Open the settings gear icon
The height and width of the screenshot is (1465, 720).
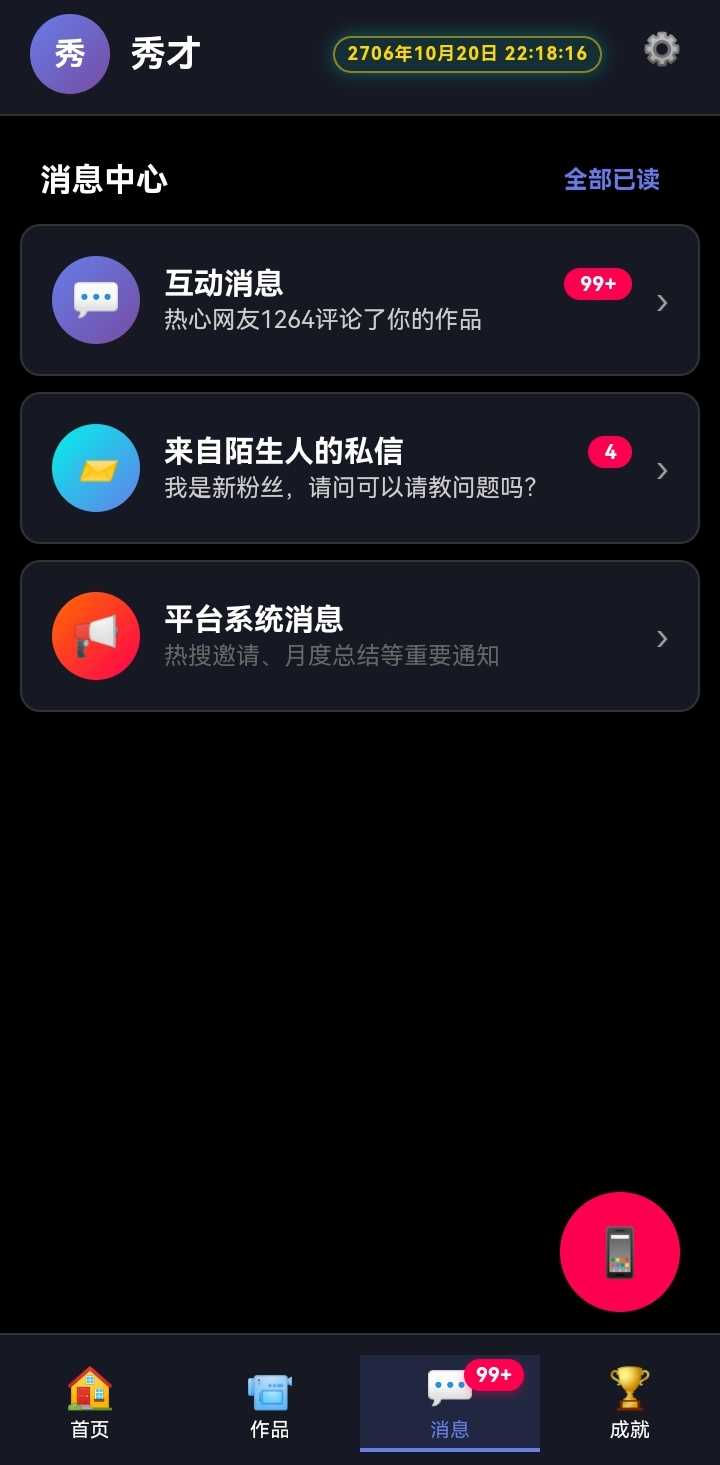(x=661, y=49)
